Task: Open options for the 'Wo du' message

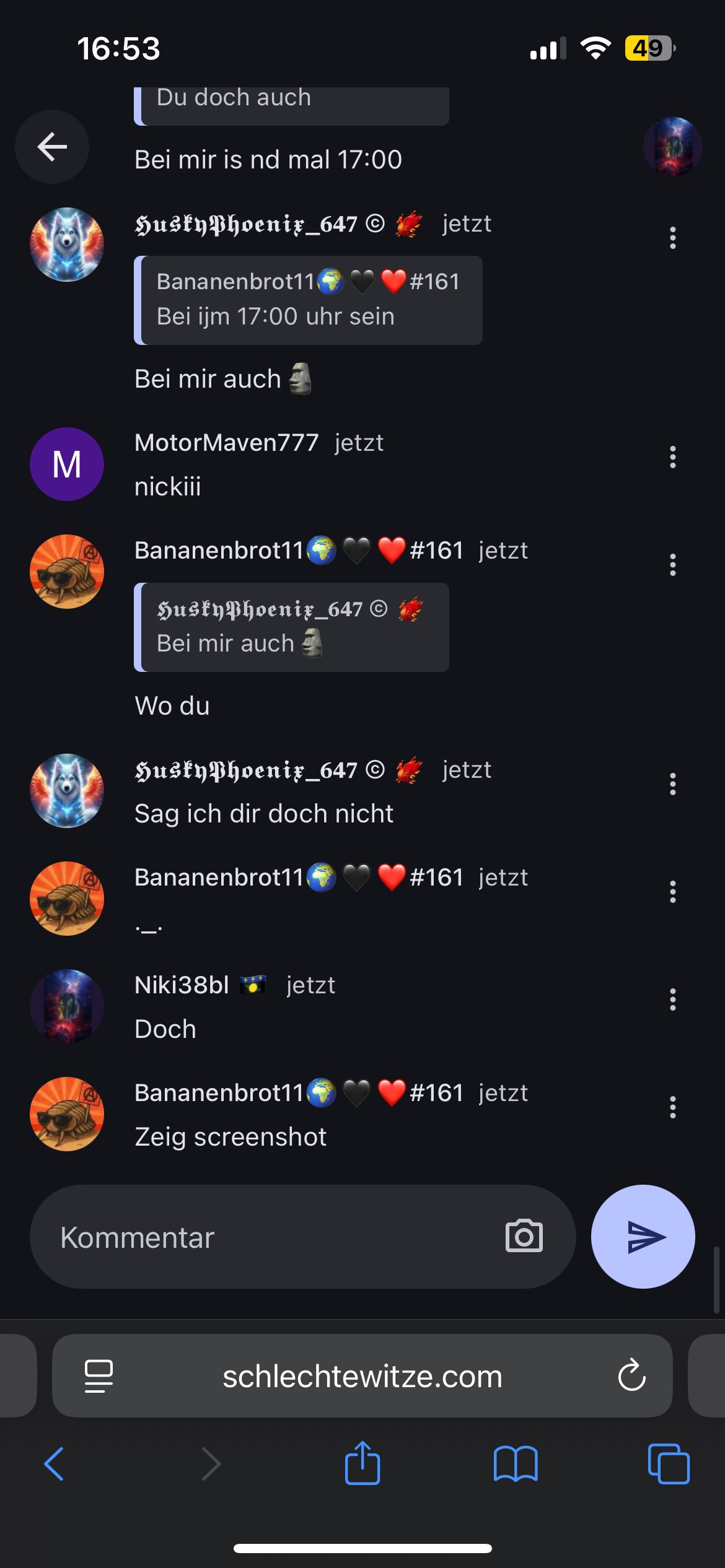Action: 672,565
